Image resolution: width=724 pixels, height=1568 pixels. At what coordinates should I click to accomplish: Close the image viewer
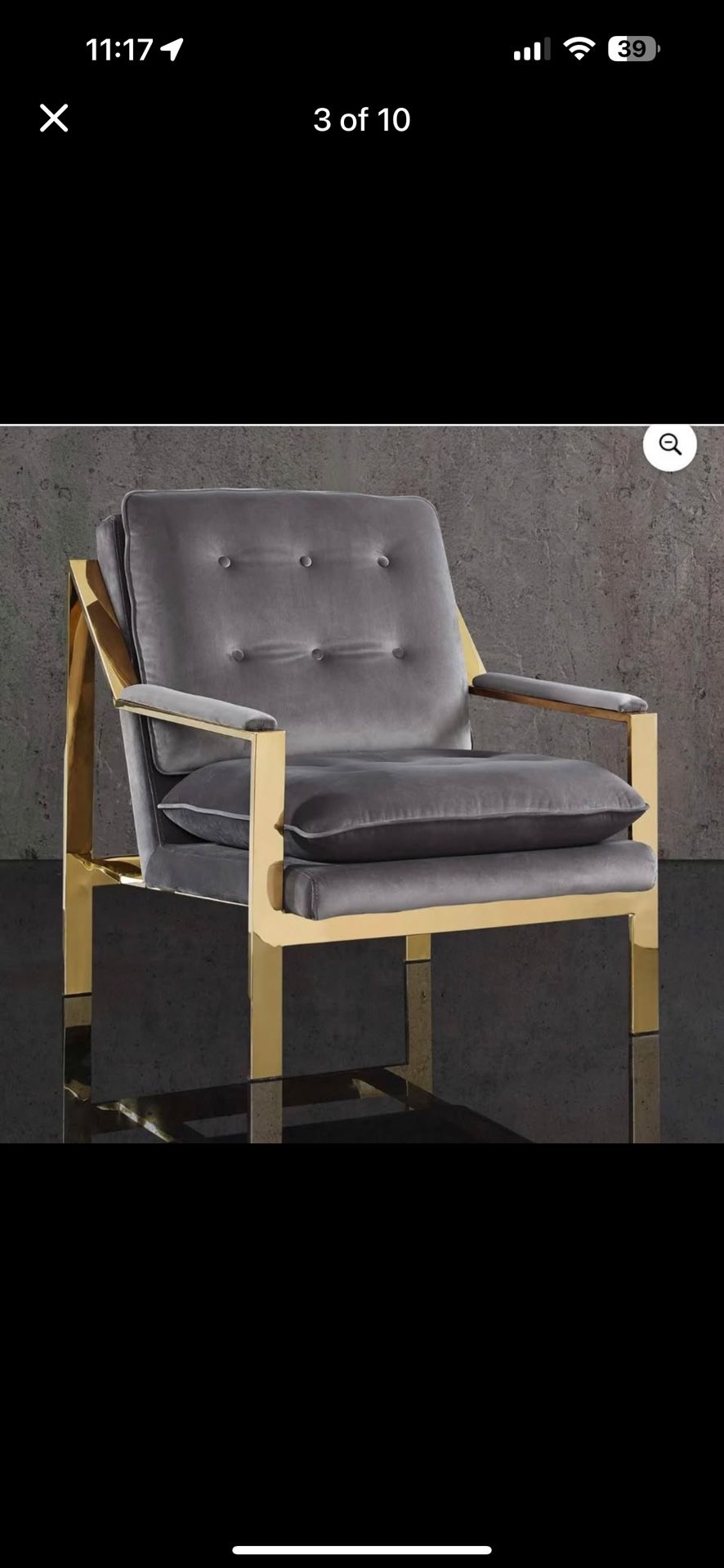coord(54,118)
